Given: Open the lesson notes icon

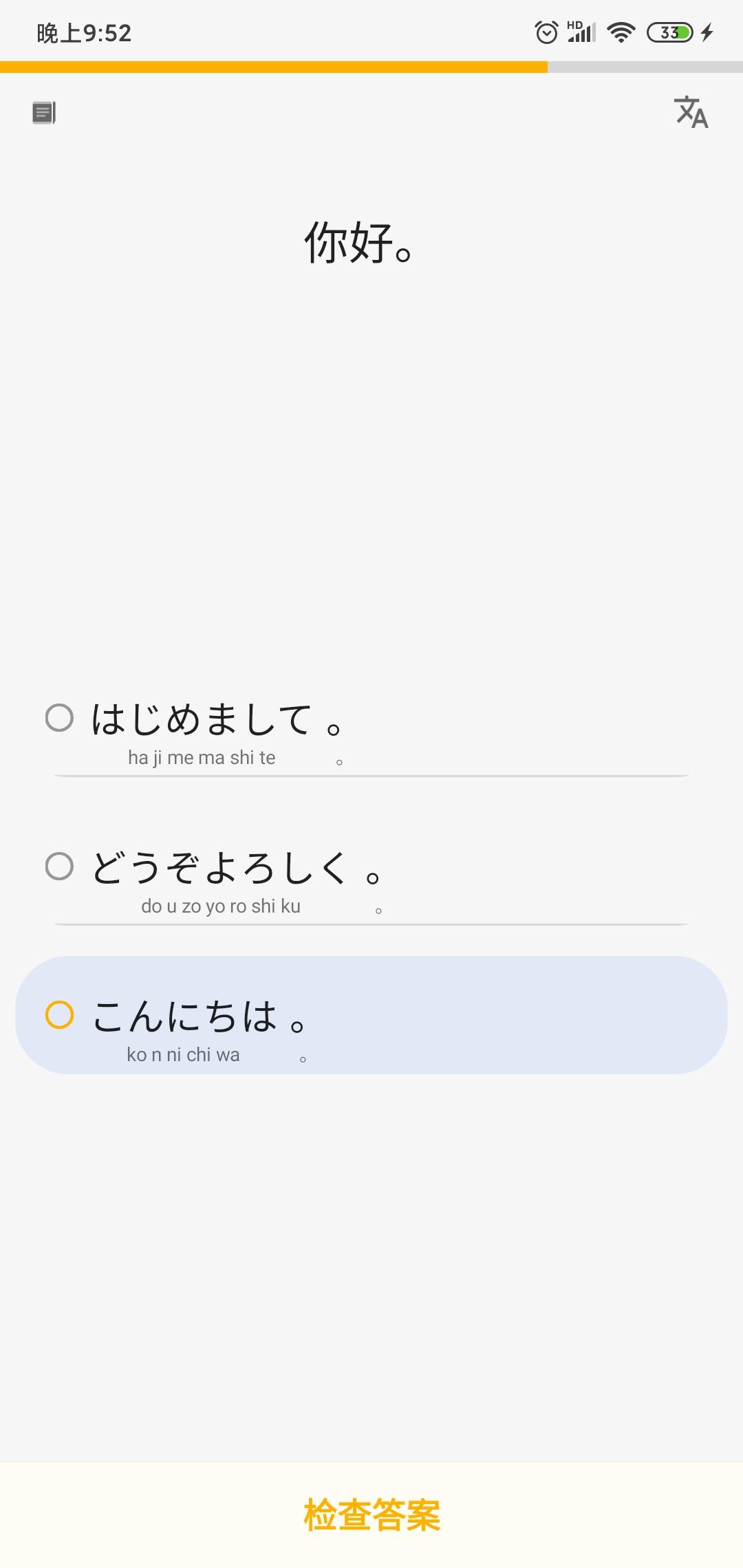Looking at the screenshot, I should click(x=43, y=113).
